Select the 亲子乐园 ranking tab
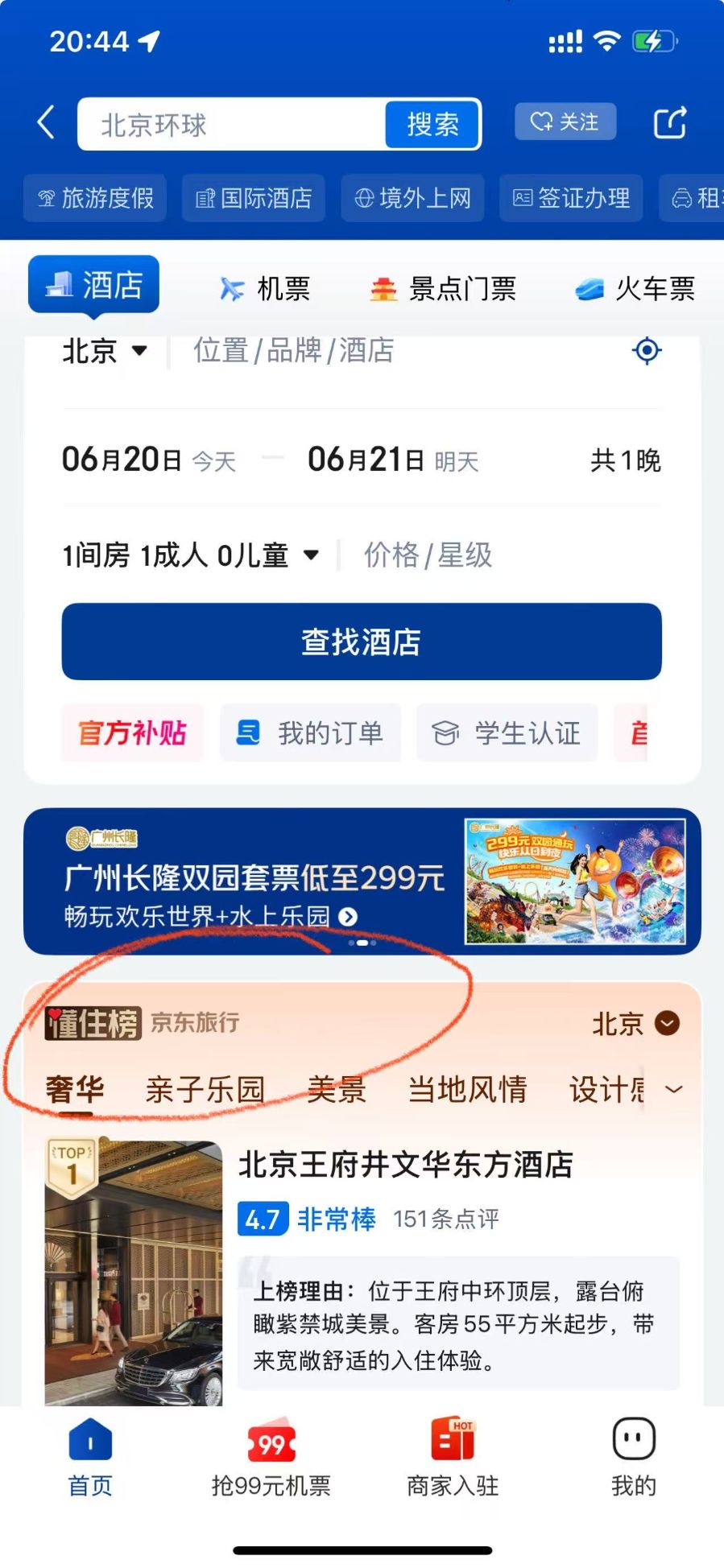Viewport: 724px width, 1568px height. 205,1089
